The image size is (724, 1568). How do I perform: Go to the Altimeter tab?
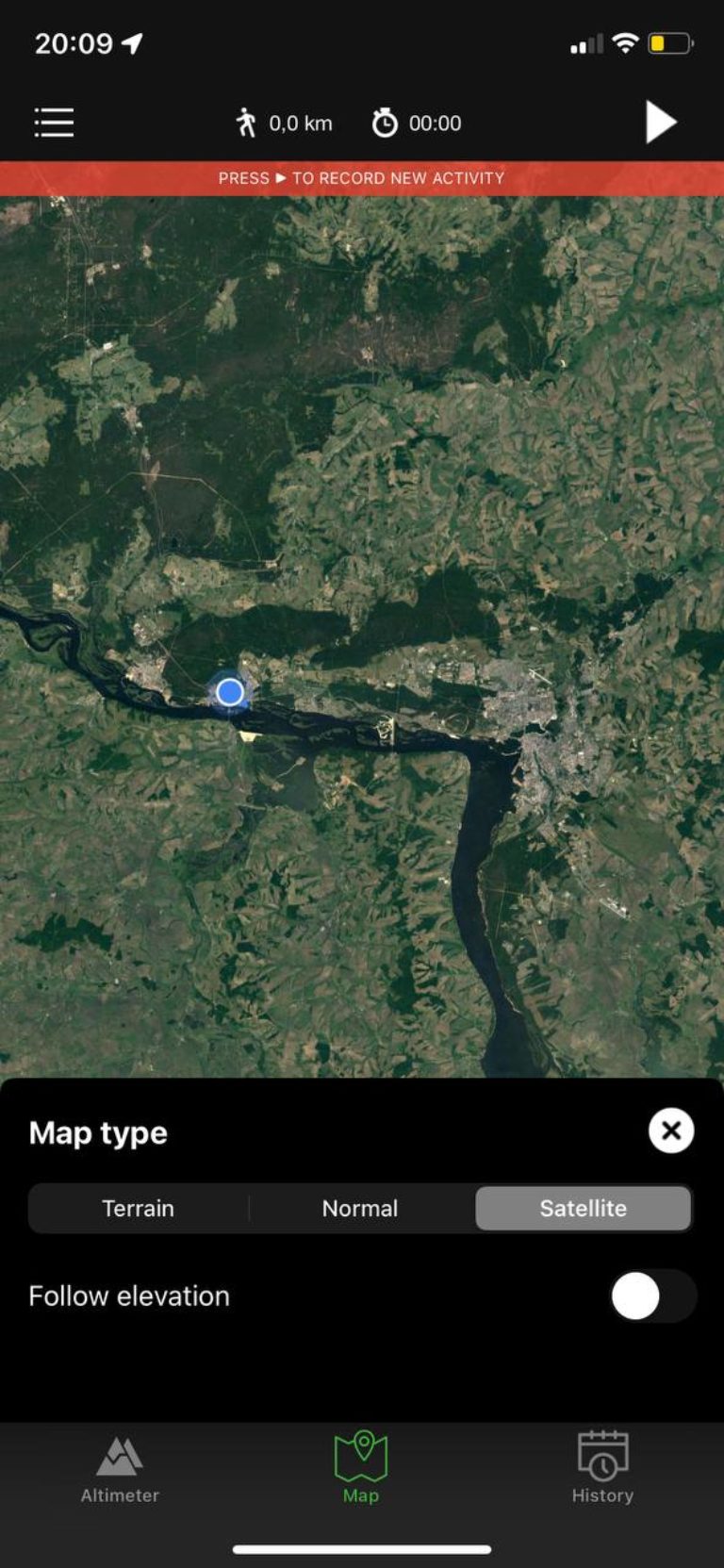120,1469
